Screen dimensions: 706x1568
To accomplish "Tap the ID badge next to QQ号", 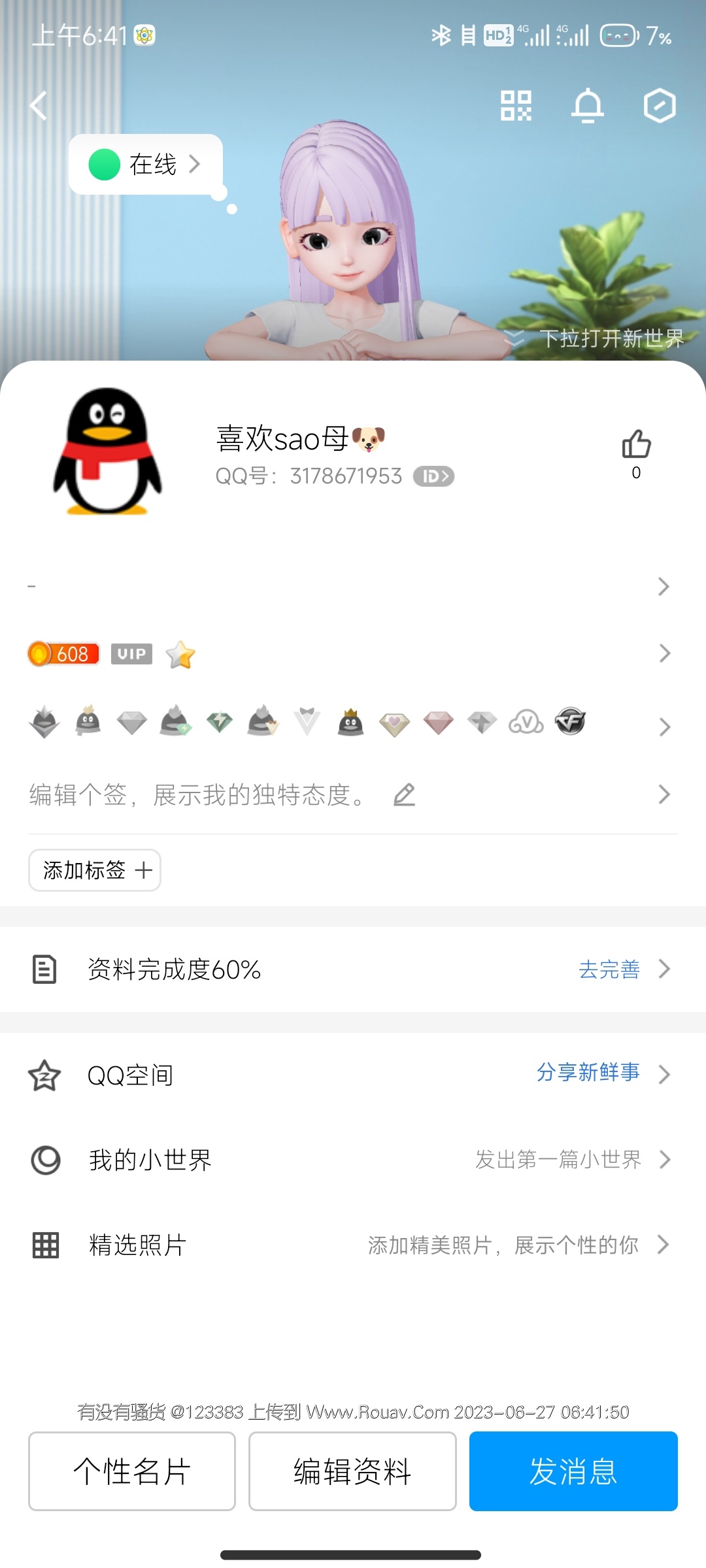I will point(433,476).
